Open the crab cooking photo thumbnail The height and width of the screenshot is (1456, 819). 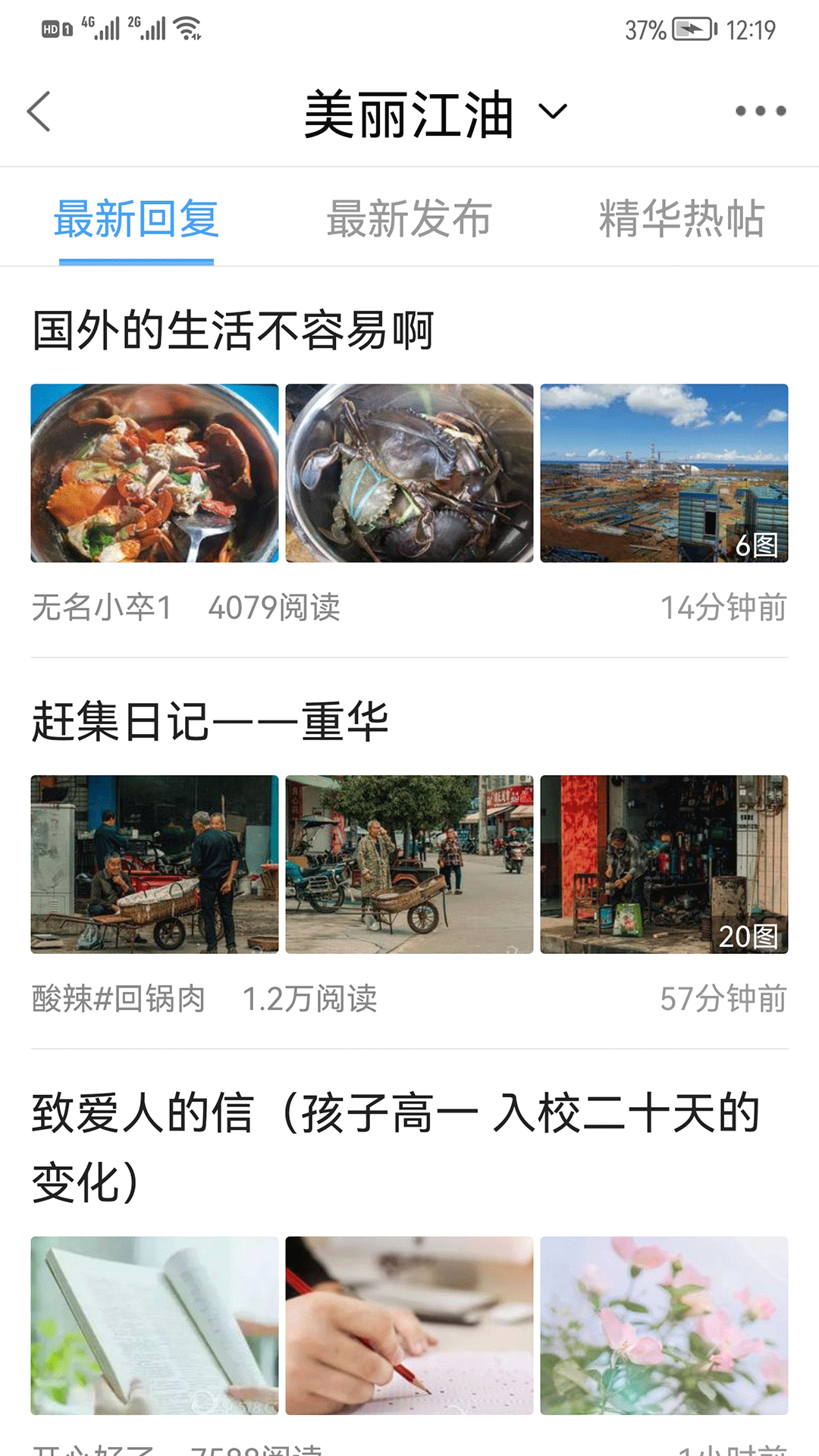pos(154,472)
